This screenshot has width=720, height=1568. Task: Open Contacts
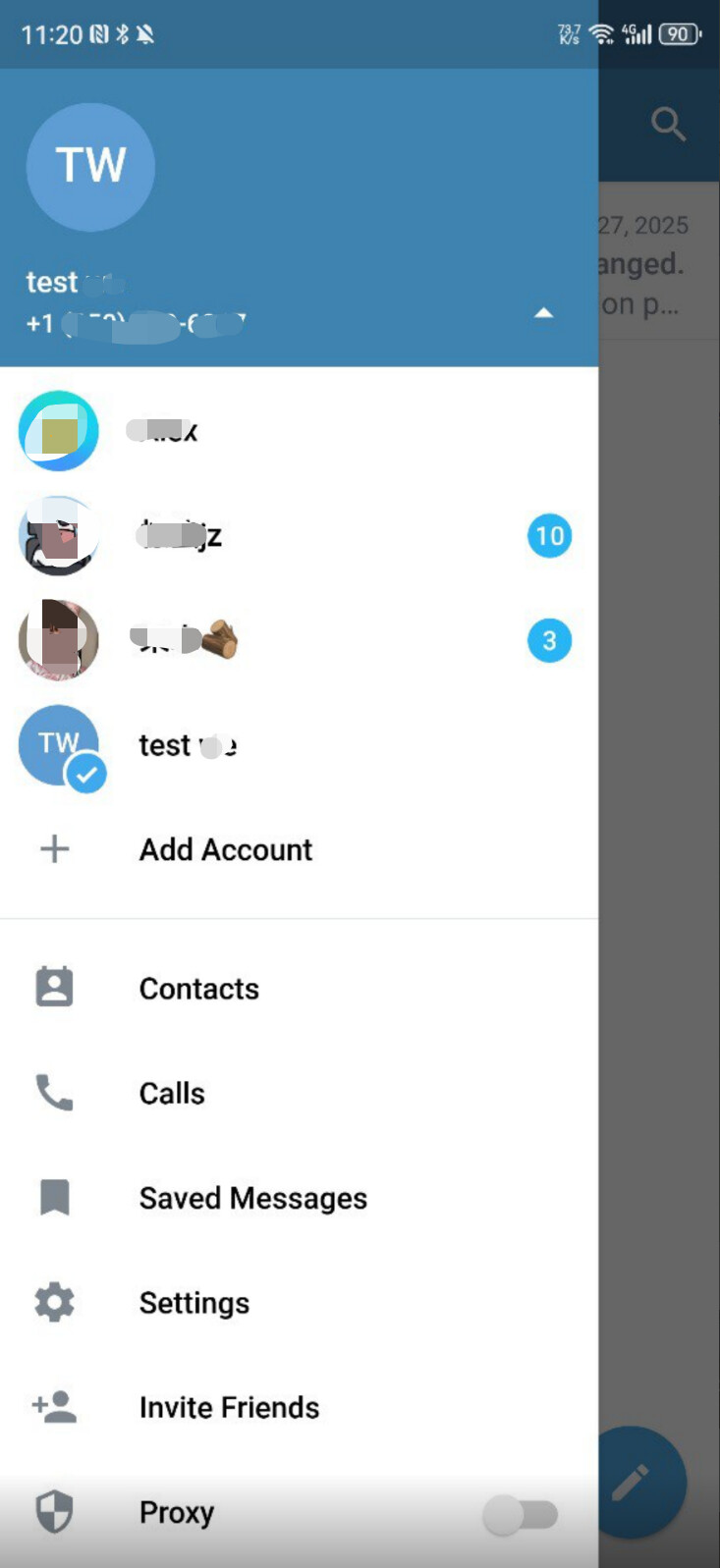coord(299,988)
